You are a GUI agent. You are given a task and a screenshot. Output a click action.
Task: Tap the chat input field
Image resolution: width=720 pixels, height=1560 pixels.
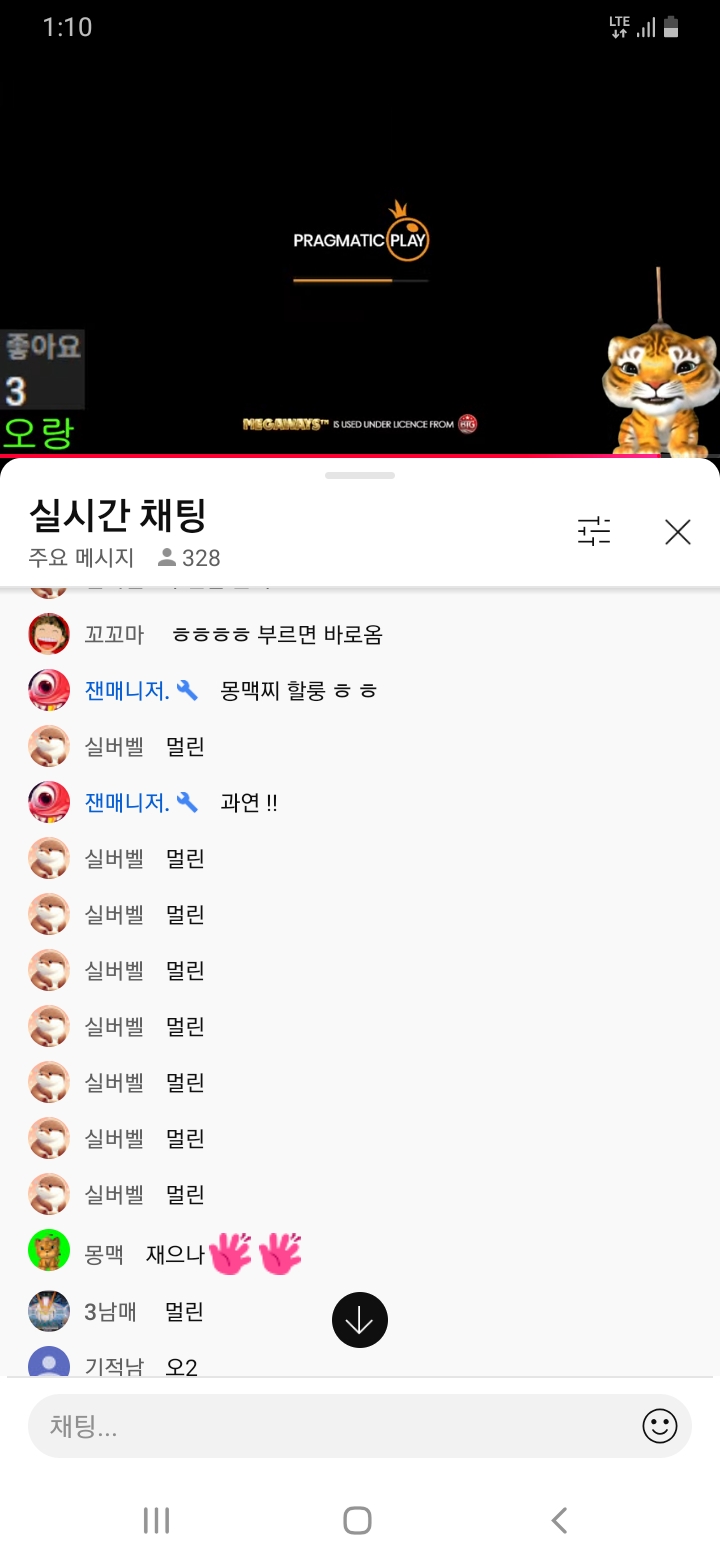pos(330,1427)
